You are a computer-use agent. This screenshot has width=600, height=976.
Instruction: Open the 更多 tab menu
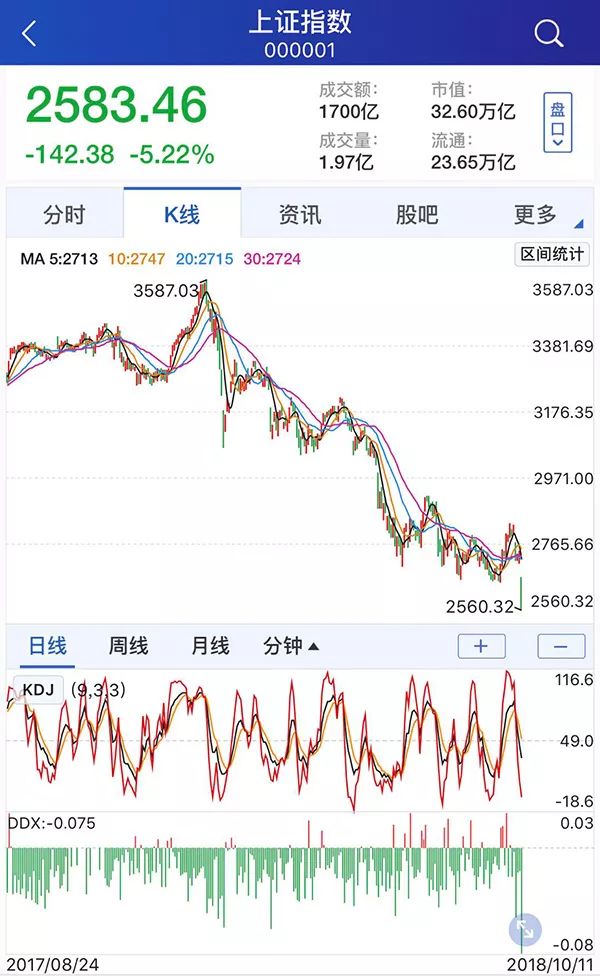pyautogui.click(x=535, y=214)
